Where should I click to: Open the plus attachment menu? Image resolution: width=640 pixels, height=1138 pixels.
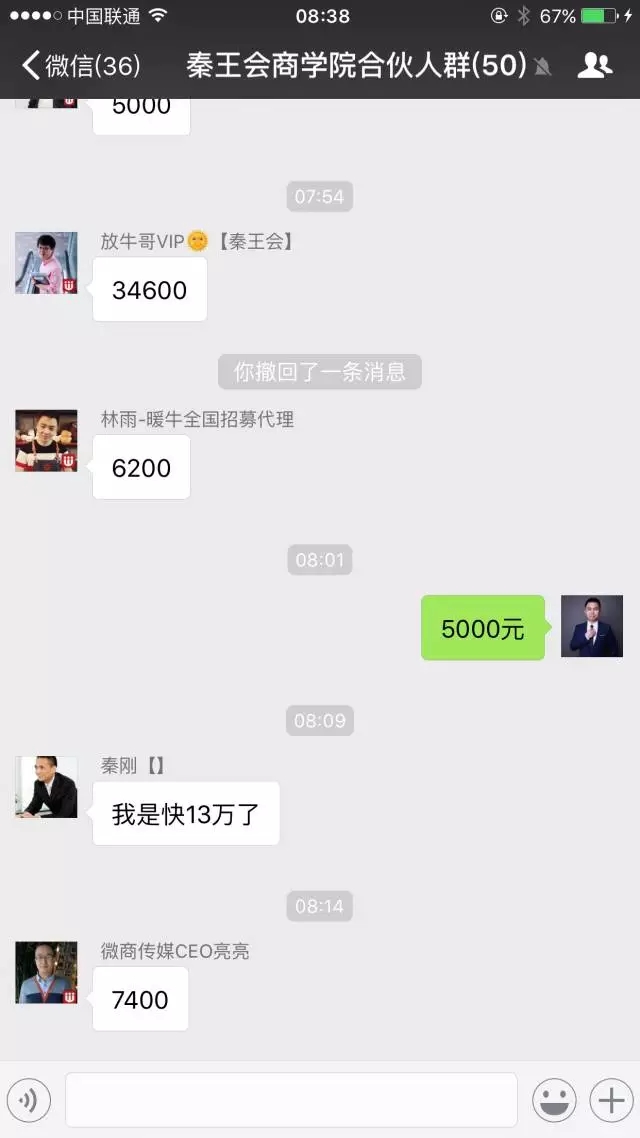[x=612, y=1100]
